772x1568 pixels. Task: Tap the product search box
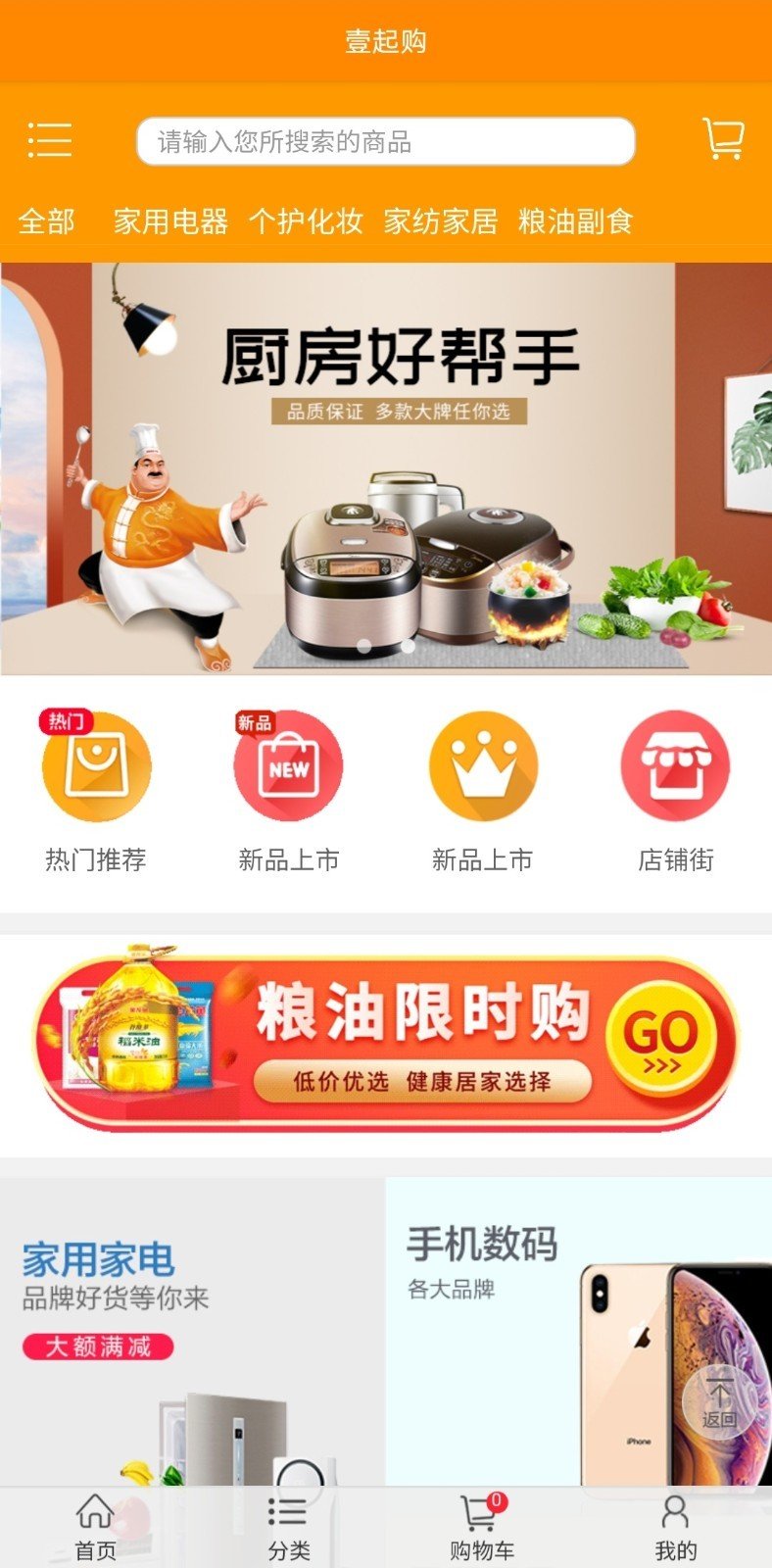click(385, 142)
